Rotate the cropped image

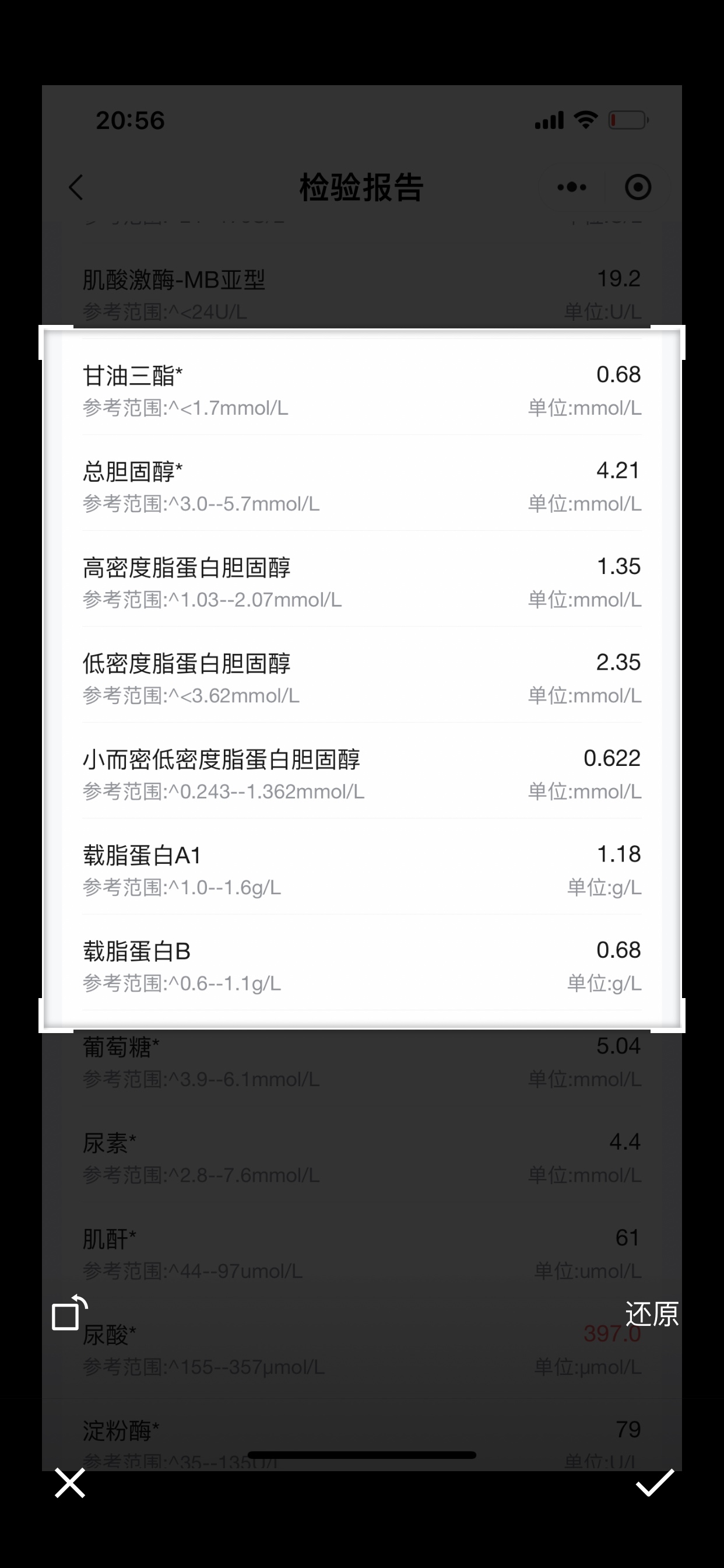pos(69,1313)
